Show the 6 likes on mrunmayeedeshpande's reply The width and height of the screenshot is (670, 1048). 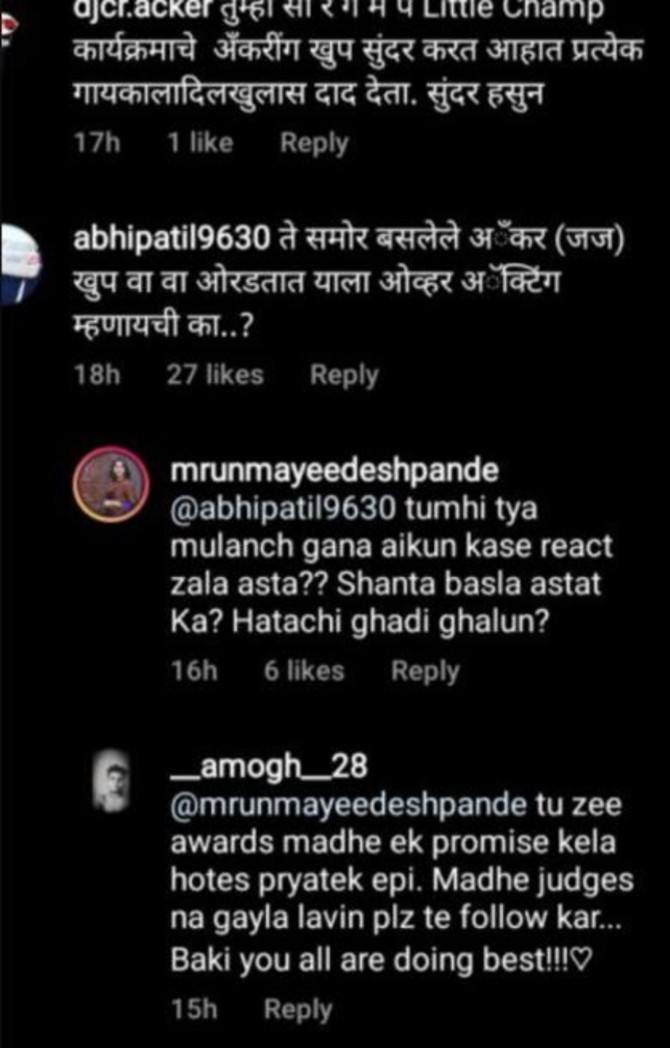304,671
